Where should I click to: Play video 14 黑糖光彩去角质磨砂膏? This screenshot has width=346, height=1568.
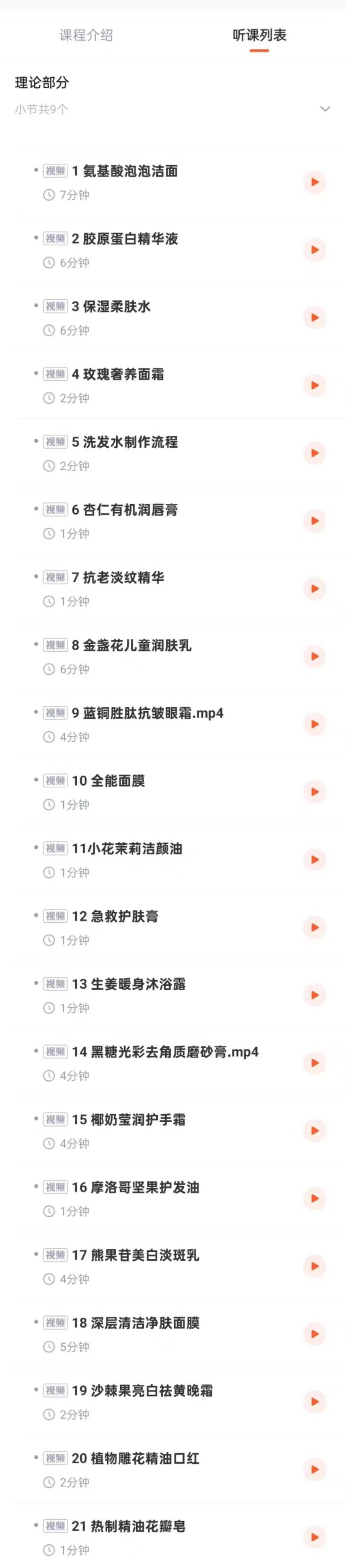(x=314, y=1063)
